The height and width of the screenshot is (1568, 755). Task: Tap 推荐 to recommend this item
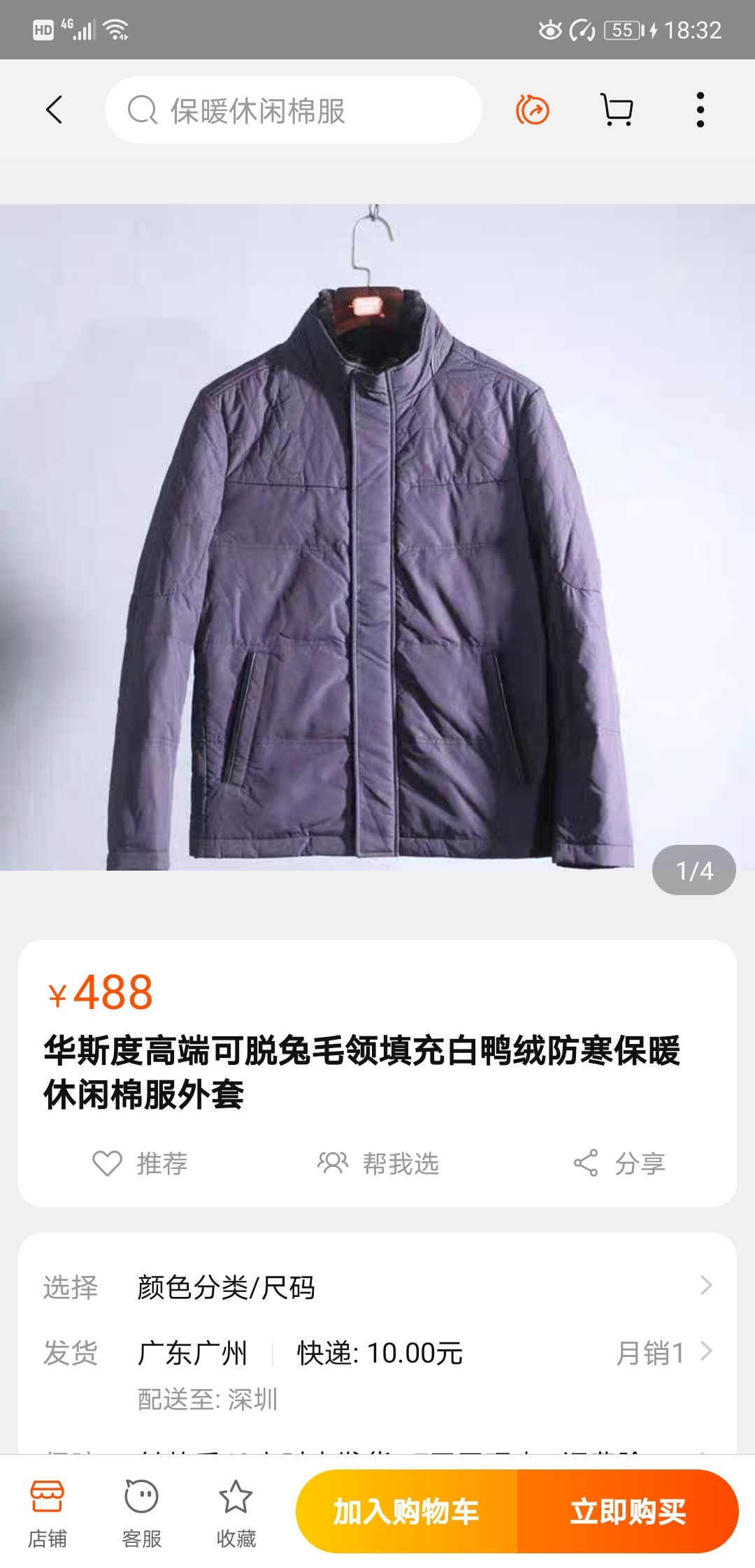(141, 1163)
